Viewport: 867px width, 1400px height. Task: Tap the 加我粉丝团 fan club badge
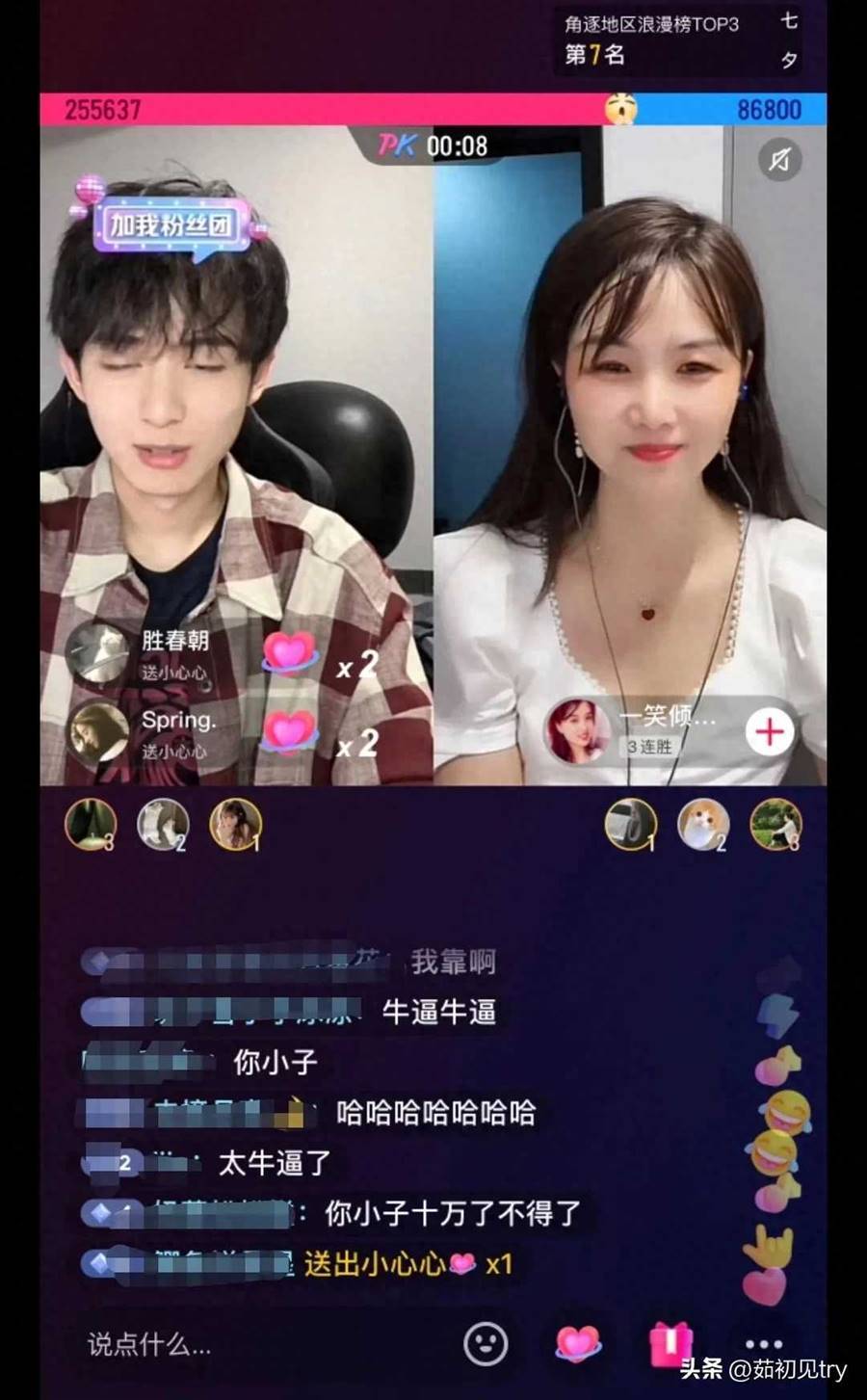pyautogui.click(x=171, y=225)
